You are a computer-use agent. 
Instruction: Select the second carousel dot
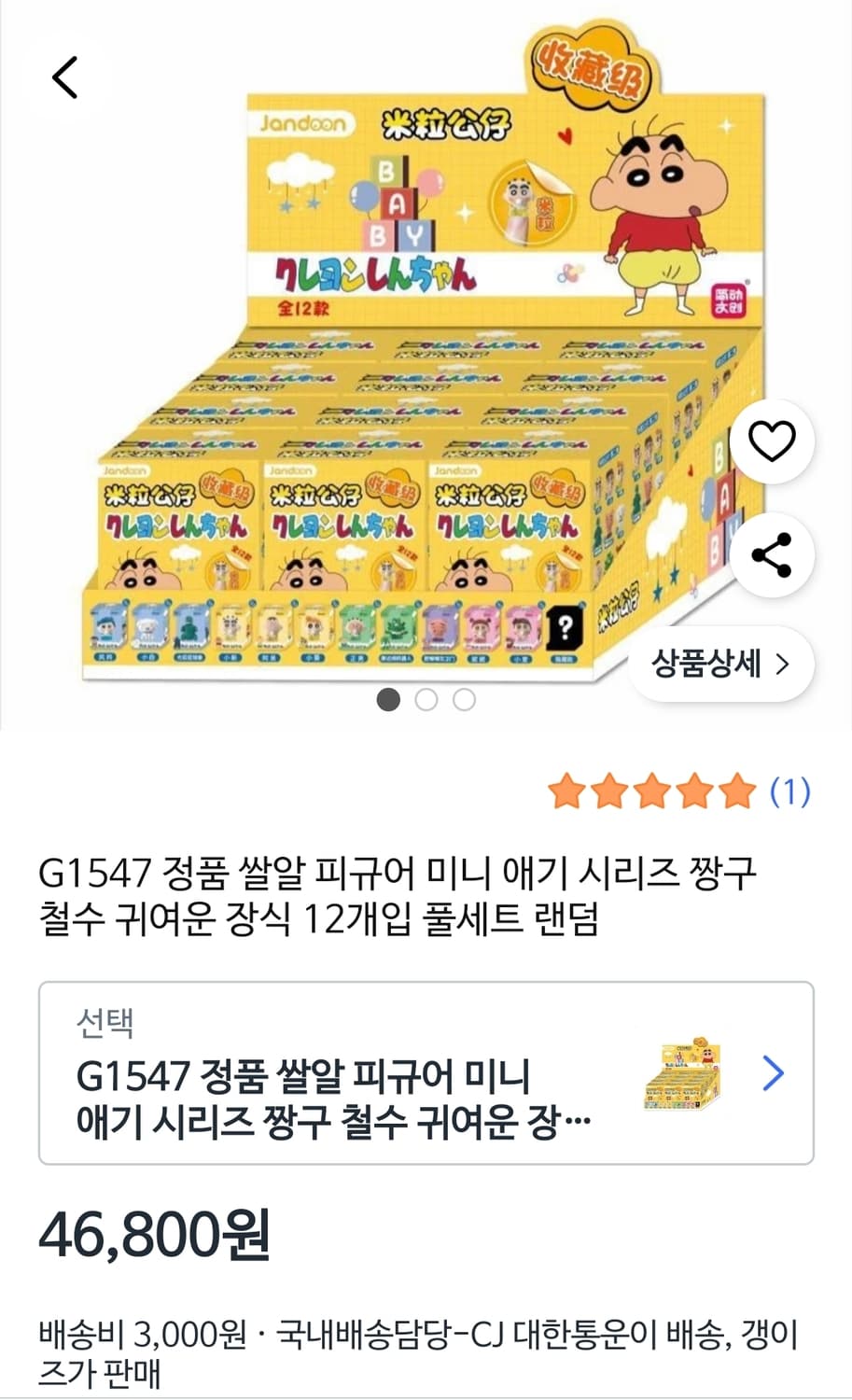[x=428, y=697]
